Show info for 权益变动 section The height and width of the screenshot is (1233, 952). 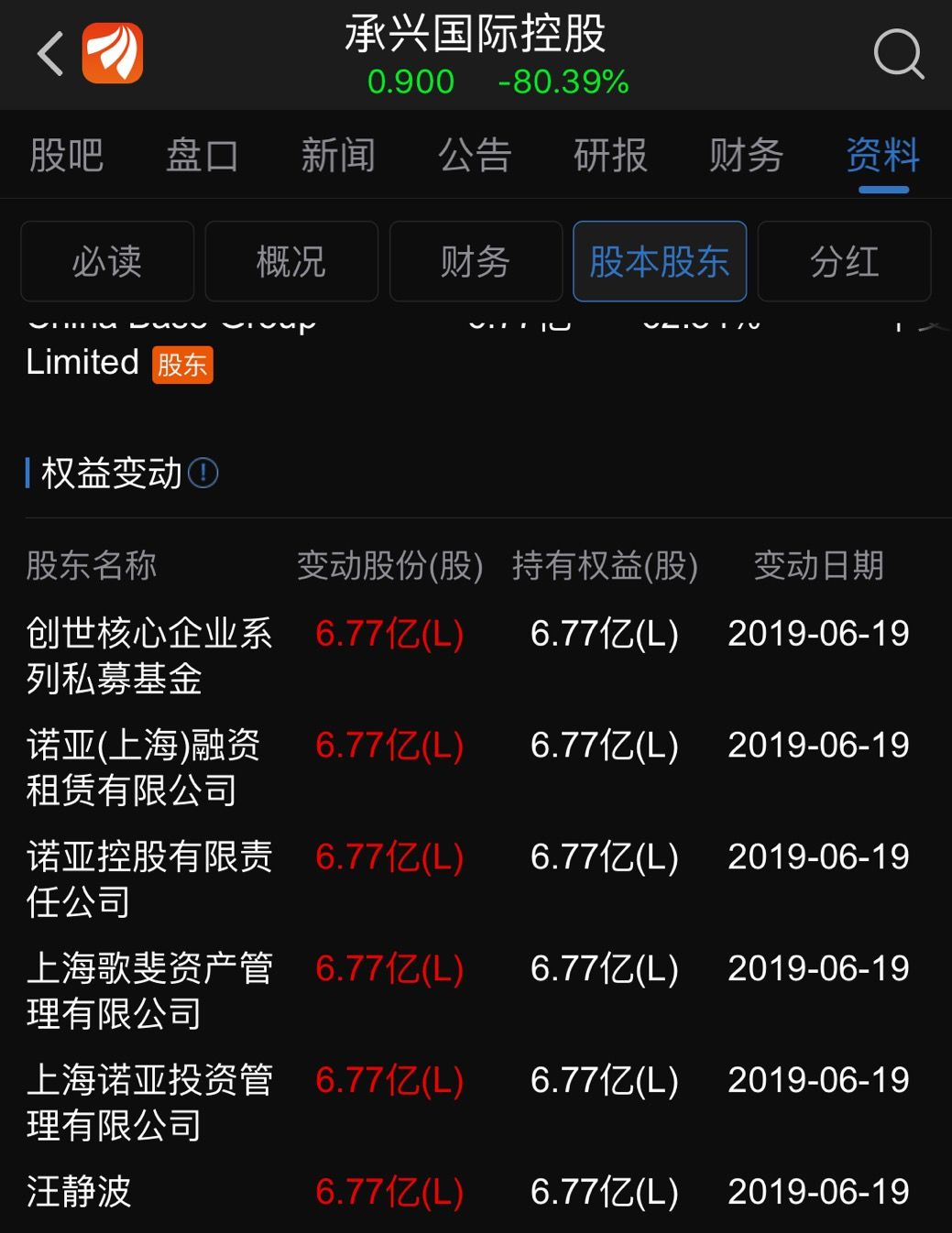click(203, 474)
